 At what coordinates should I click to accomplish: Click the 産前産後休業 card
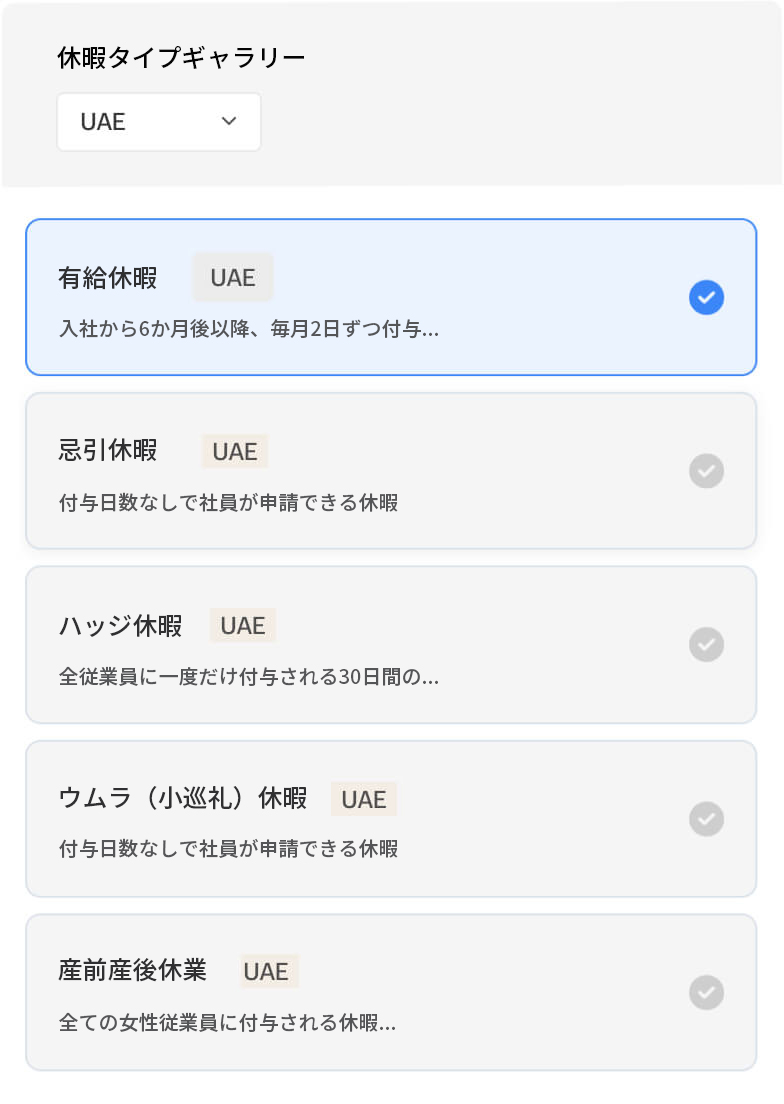[391, 993]
